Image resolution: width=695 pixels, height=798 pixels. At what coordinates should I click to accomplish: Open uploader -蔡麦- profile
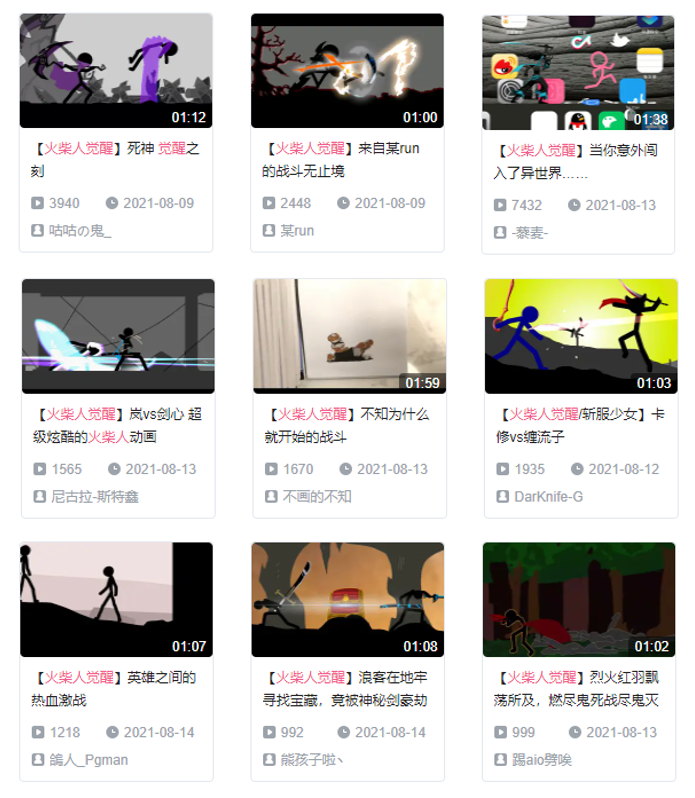[x=530, y=232]
